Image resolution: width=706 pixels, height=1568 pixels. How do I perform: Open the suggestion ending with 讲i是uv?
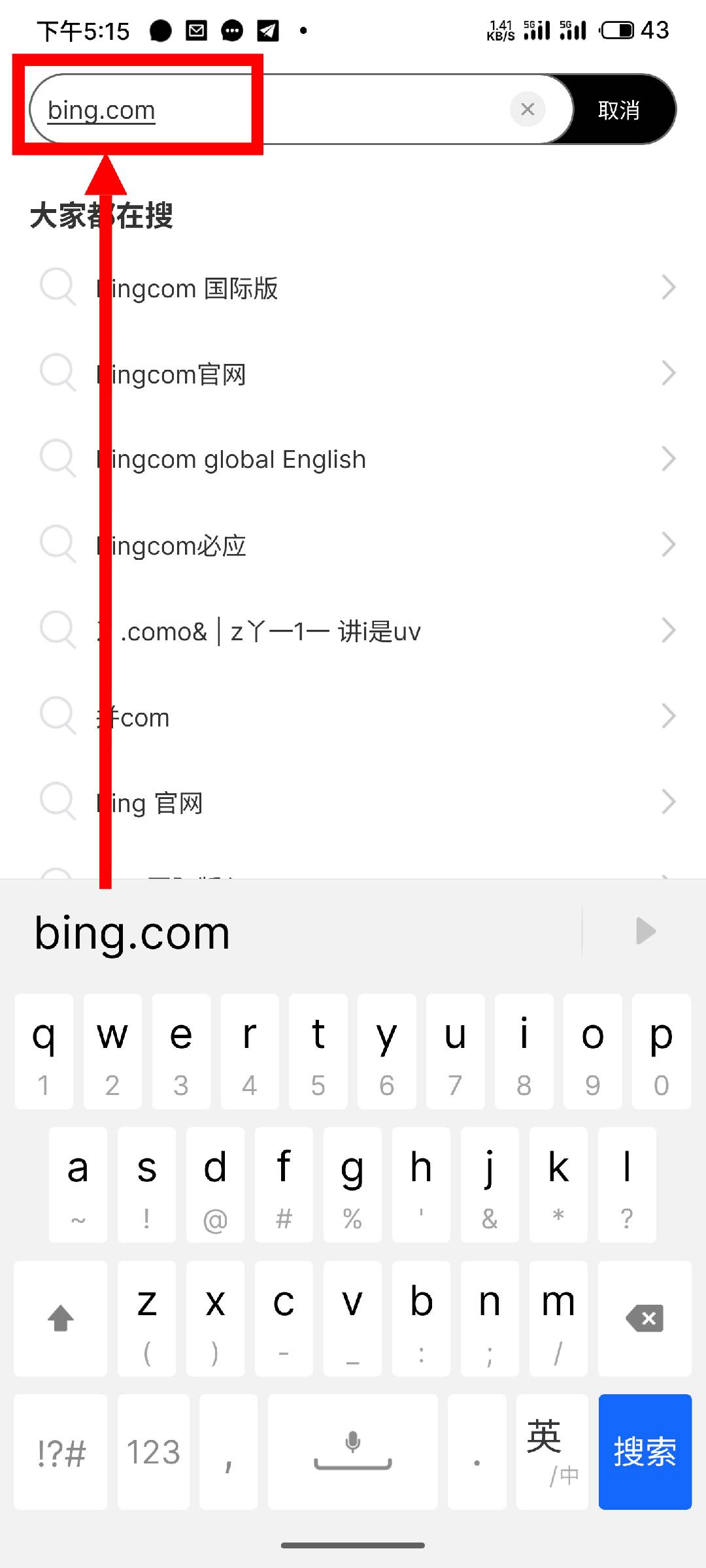(x=353, y=630)
